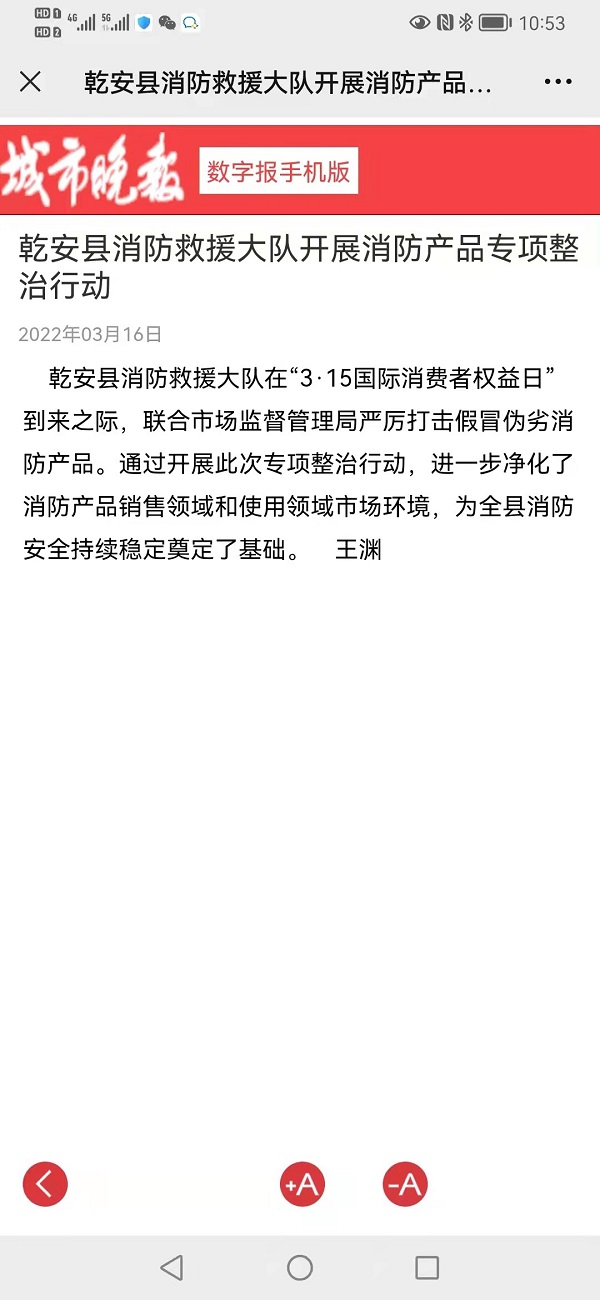
Task: Go back using the red arrow button
Action: tap(45, 1185)
